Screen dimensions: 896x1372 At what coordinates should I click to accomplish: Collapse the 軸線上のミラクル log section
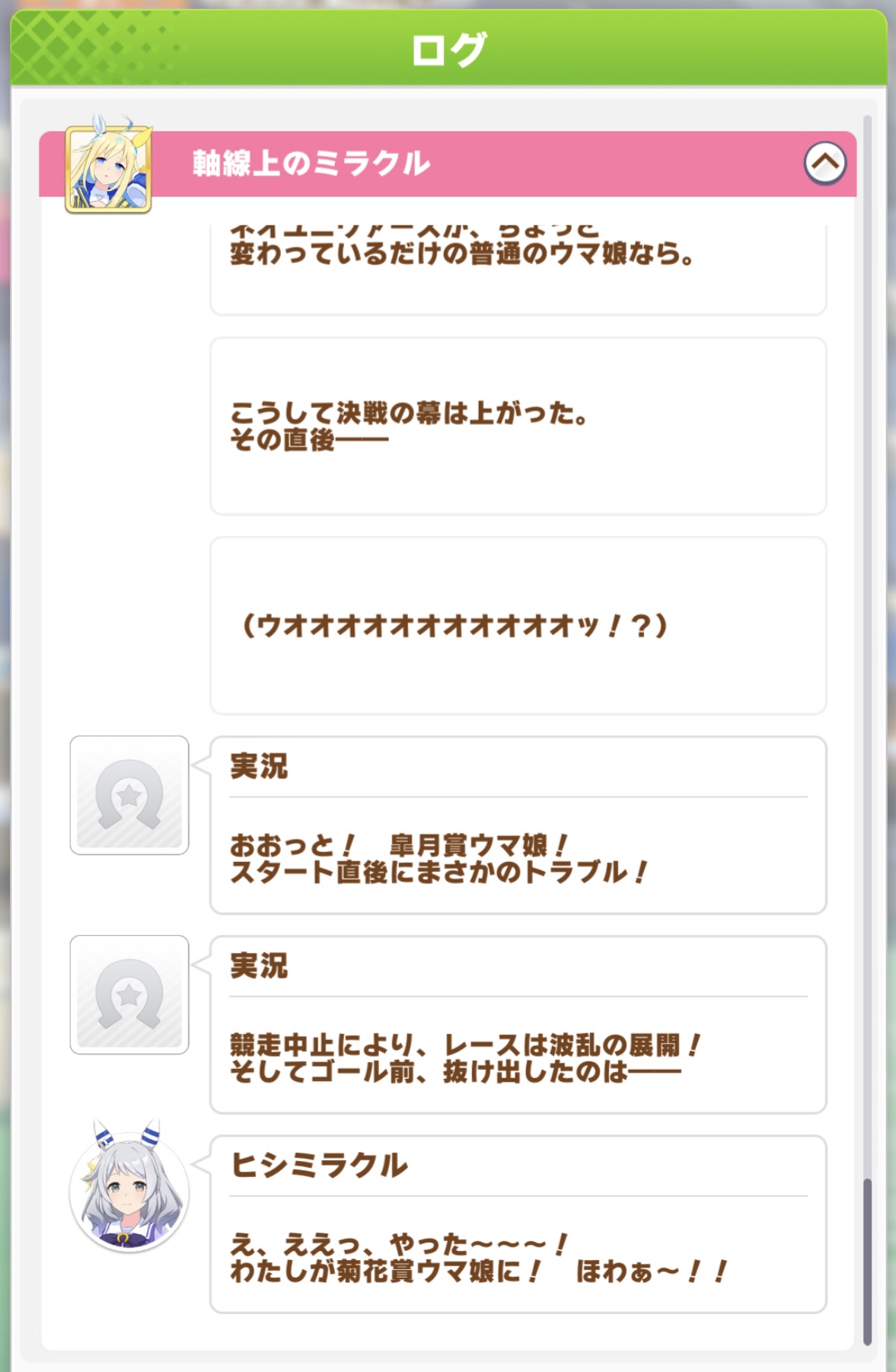coord(824,163)
